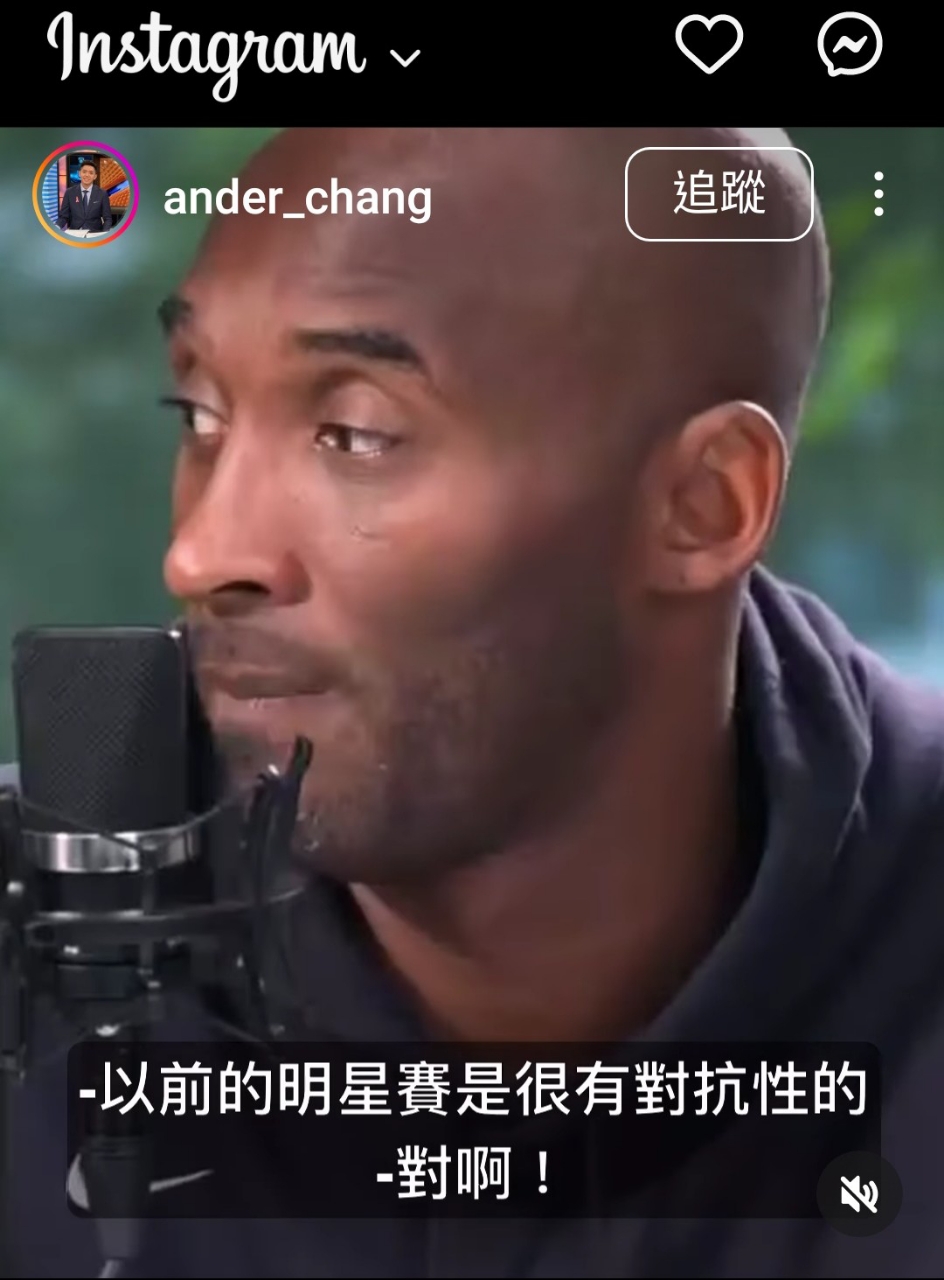Follow ander_chang with the 追蹤 button
The width and height of the screenshot is (944, 1280).
point(719,194)
